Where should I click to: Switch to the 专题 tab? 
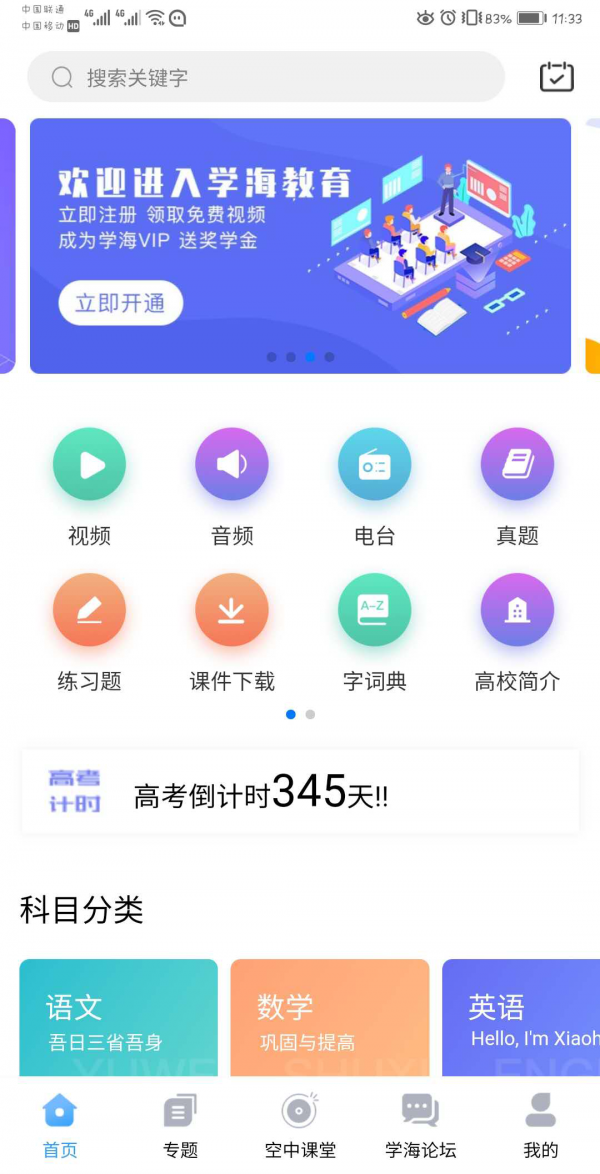(x=180, y=1126)
